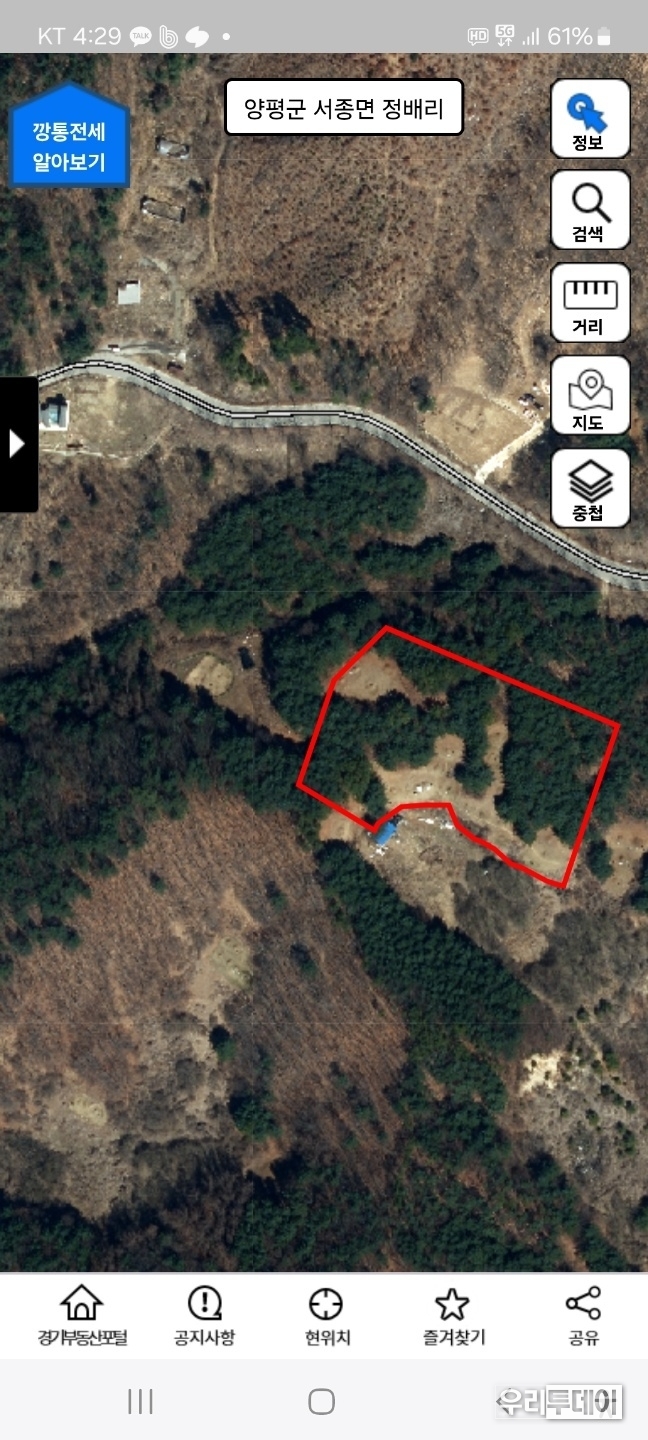The height and width of the screenshot is (1440, 648).
Task: Open the 깡통전세 알아보기 banner
Action: pos(69,142)
